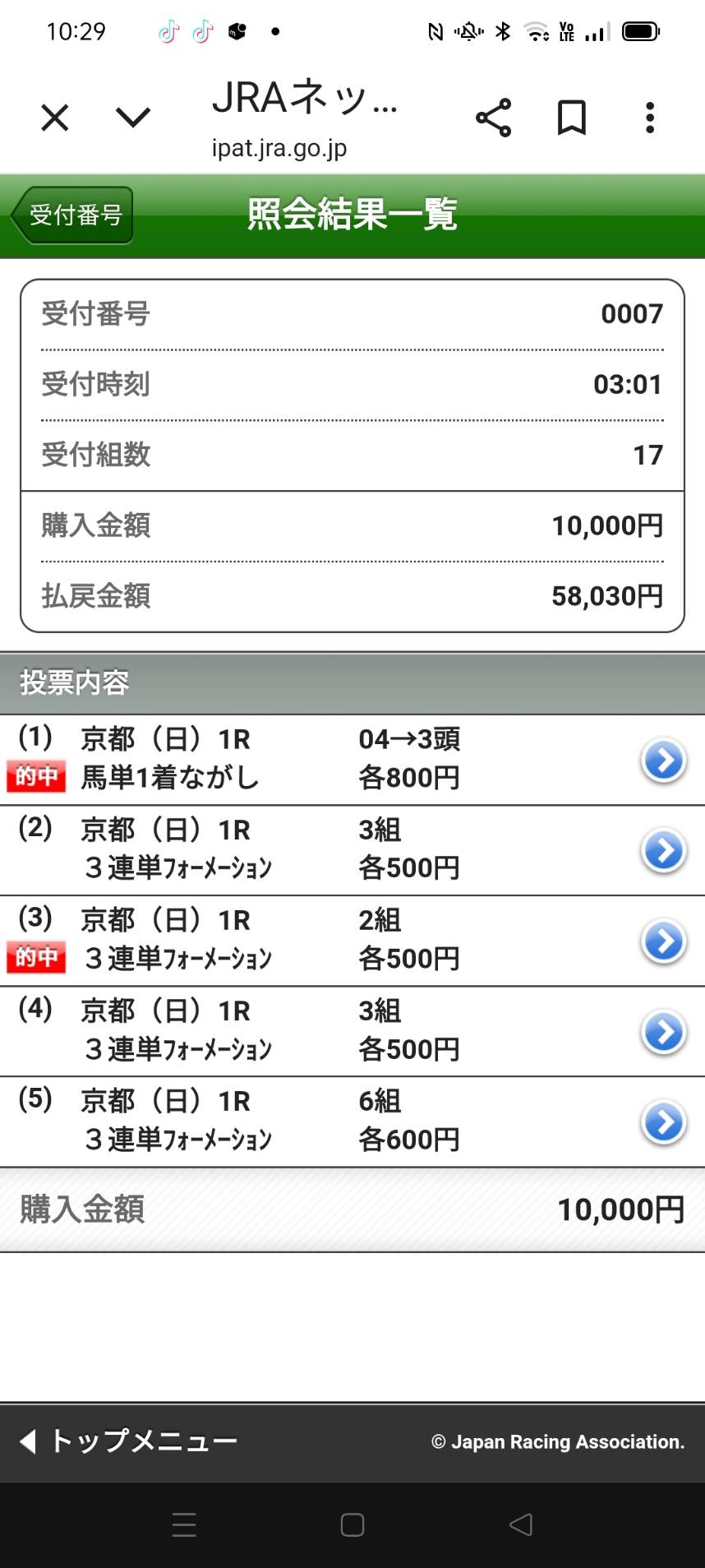This screenshot has height=1568, width=705.
Task: View bet (3) 的中 3連単 details
Action: click(663, 941)
